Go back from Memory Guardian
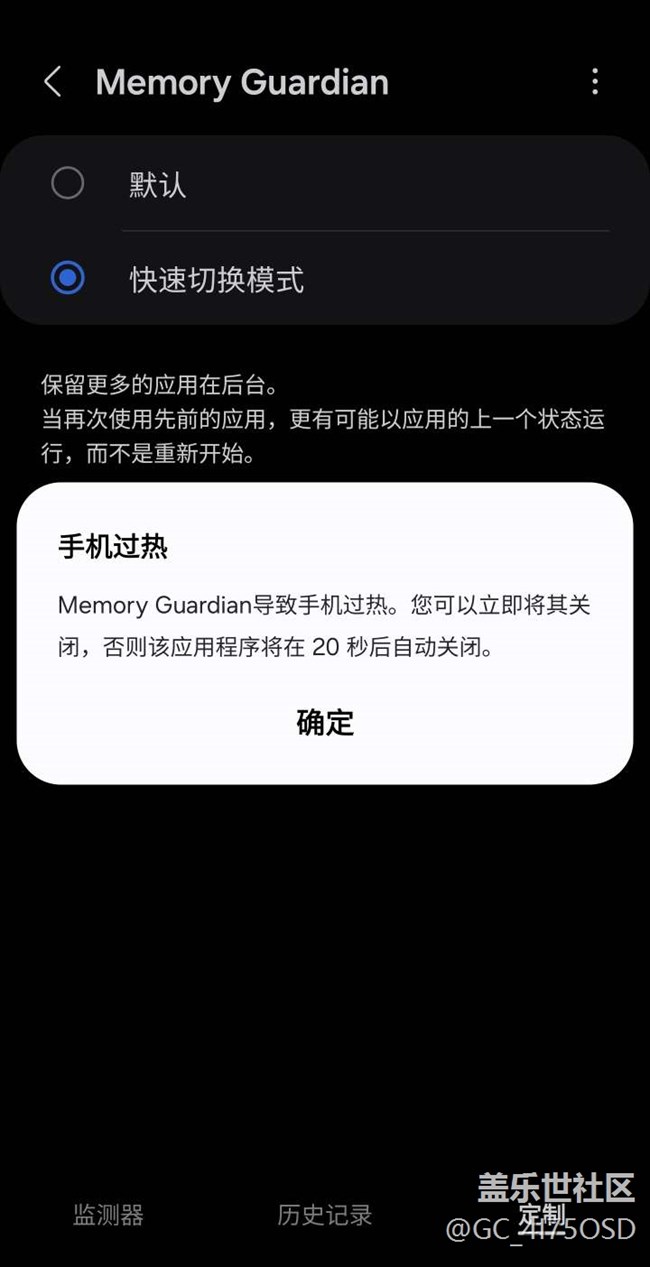The width and height of the screenshot is (650, 1267). (x=53, y=82)
